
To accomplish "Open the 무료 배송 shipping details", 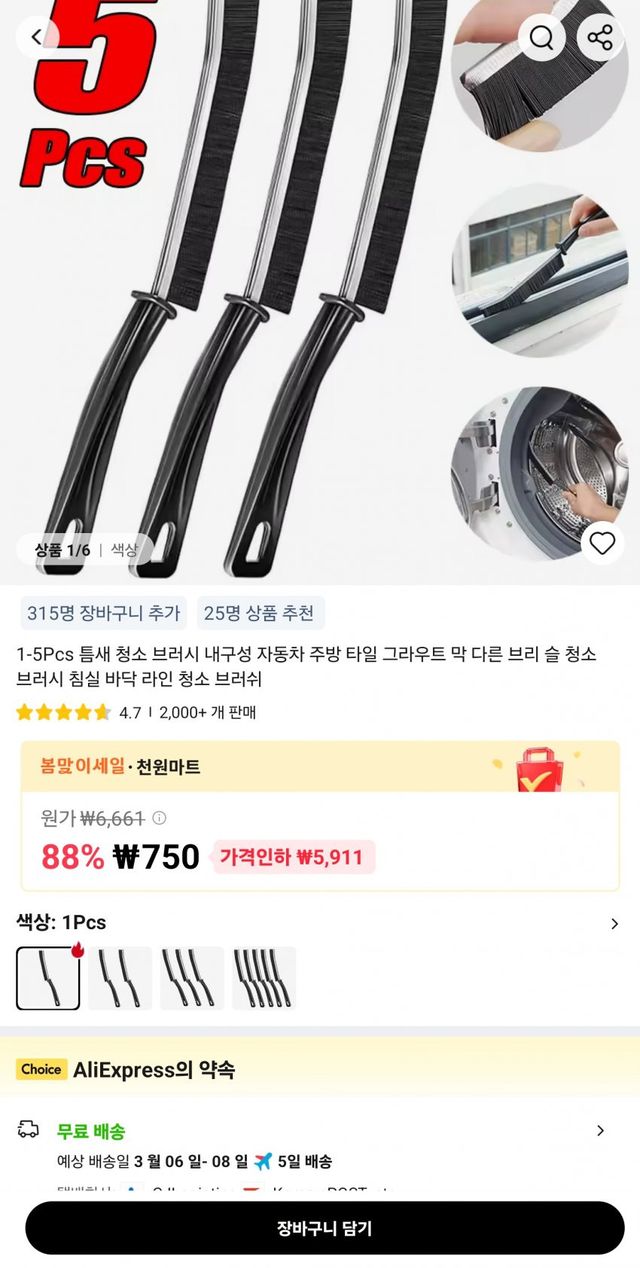I will coord(600,1131).
